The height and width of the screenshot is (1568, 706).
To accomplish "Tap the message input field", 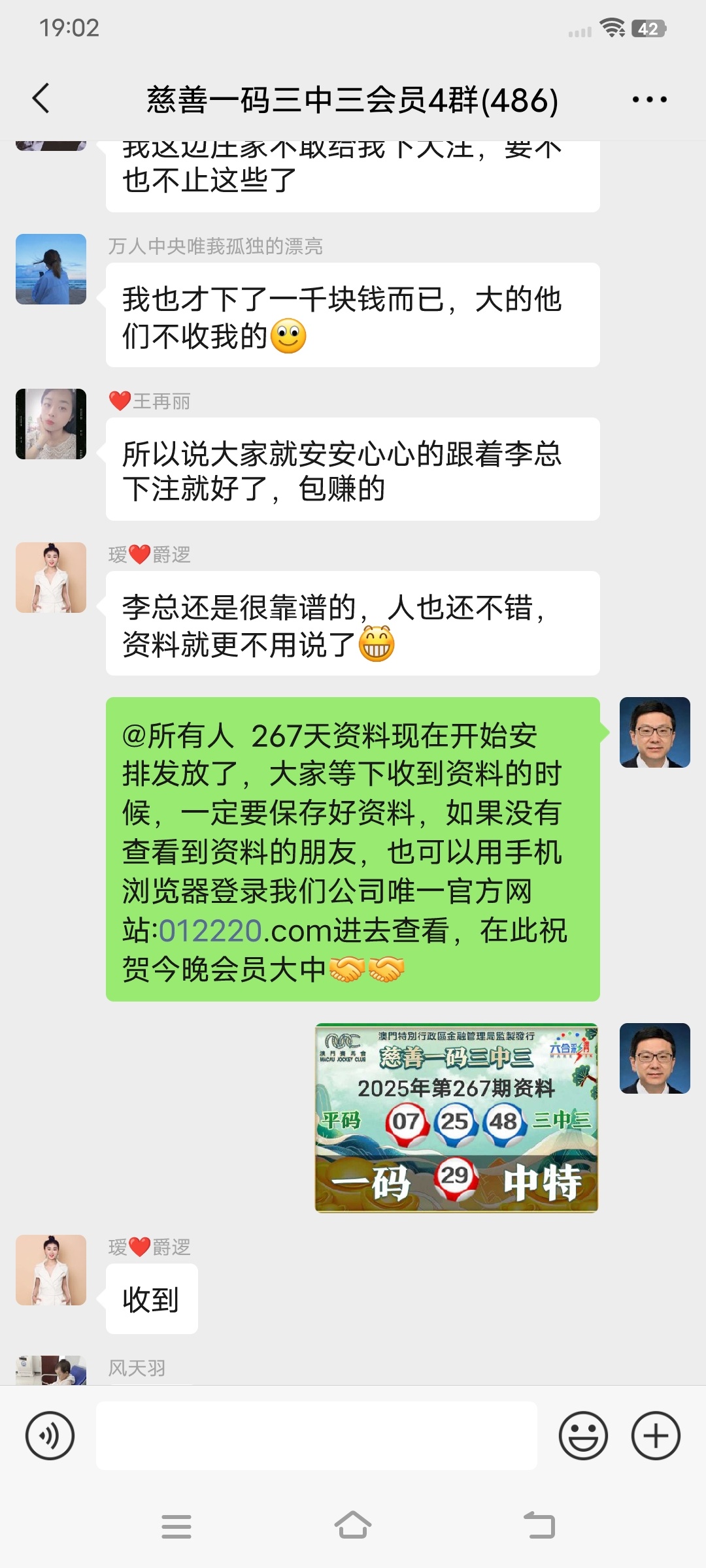I will (x=316, y=1435).
